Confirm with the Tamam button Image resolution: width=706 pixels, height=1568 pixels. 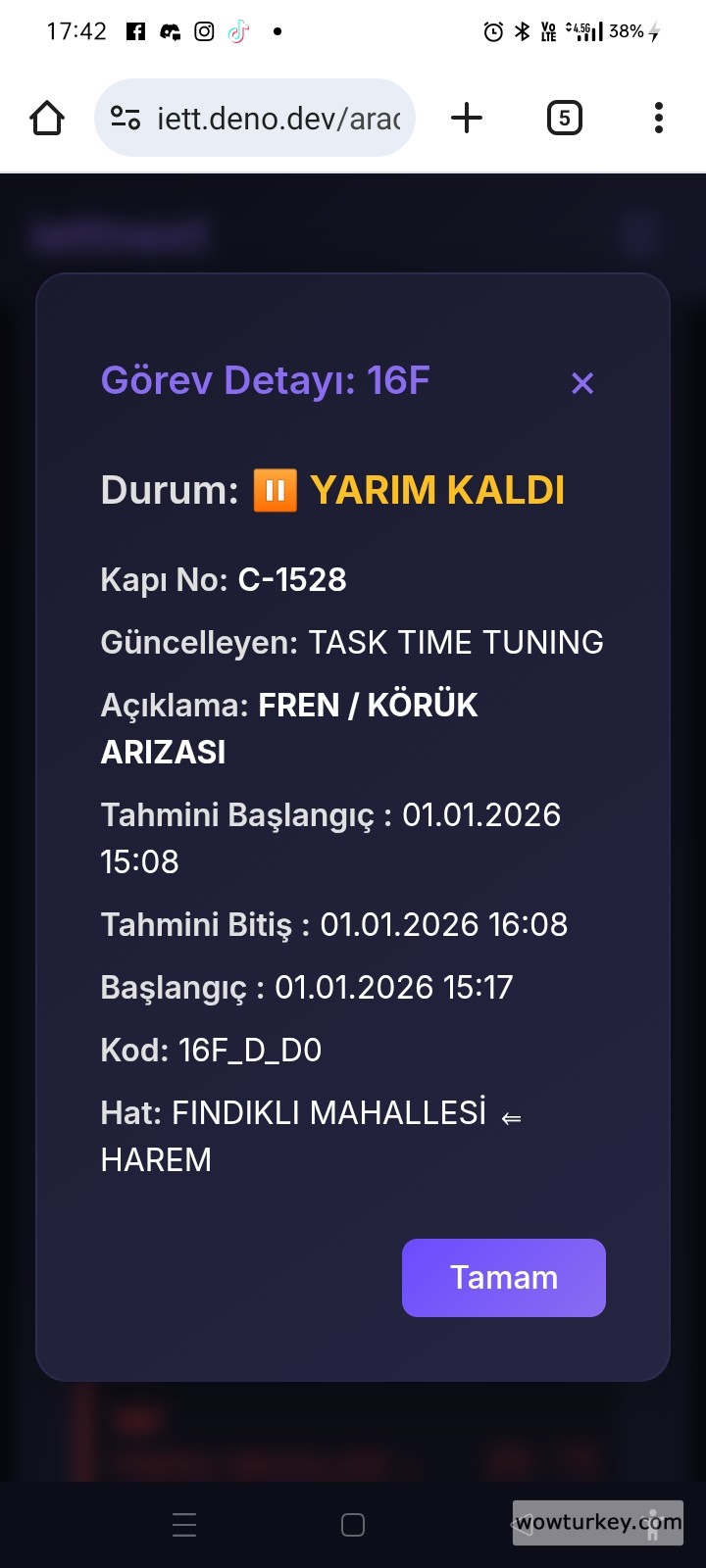[x=503, y=1277]
